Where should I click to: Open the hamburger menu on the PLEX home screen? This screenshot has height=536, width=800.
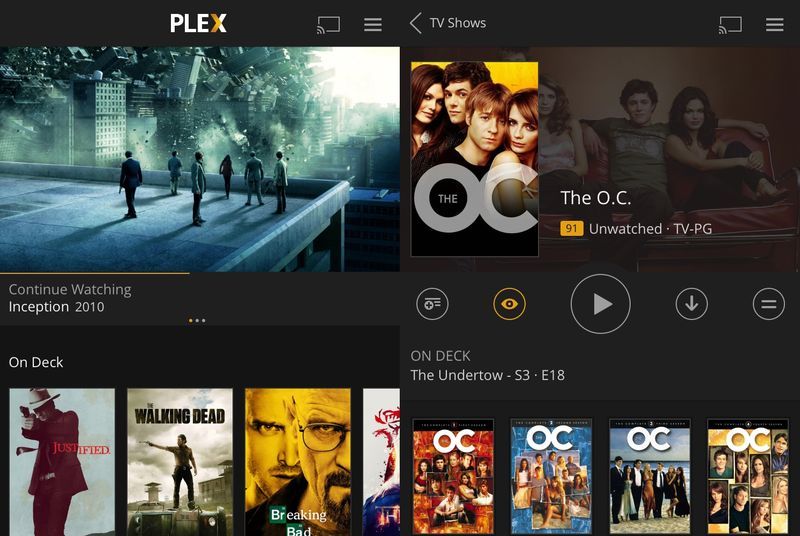[x=373, y=24]
